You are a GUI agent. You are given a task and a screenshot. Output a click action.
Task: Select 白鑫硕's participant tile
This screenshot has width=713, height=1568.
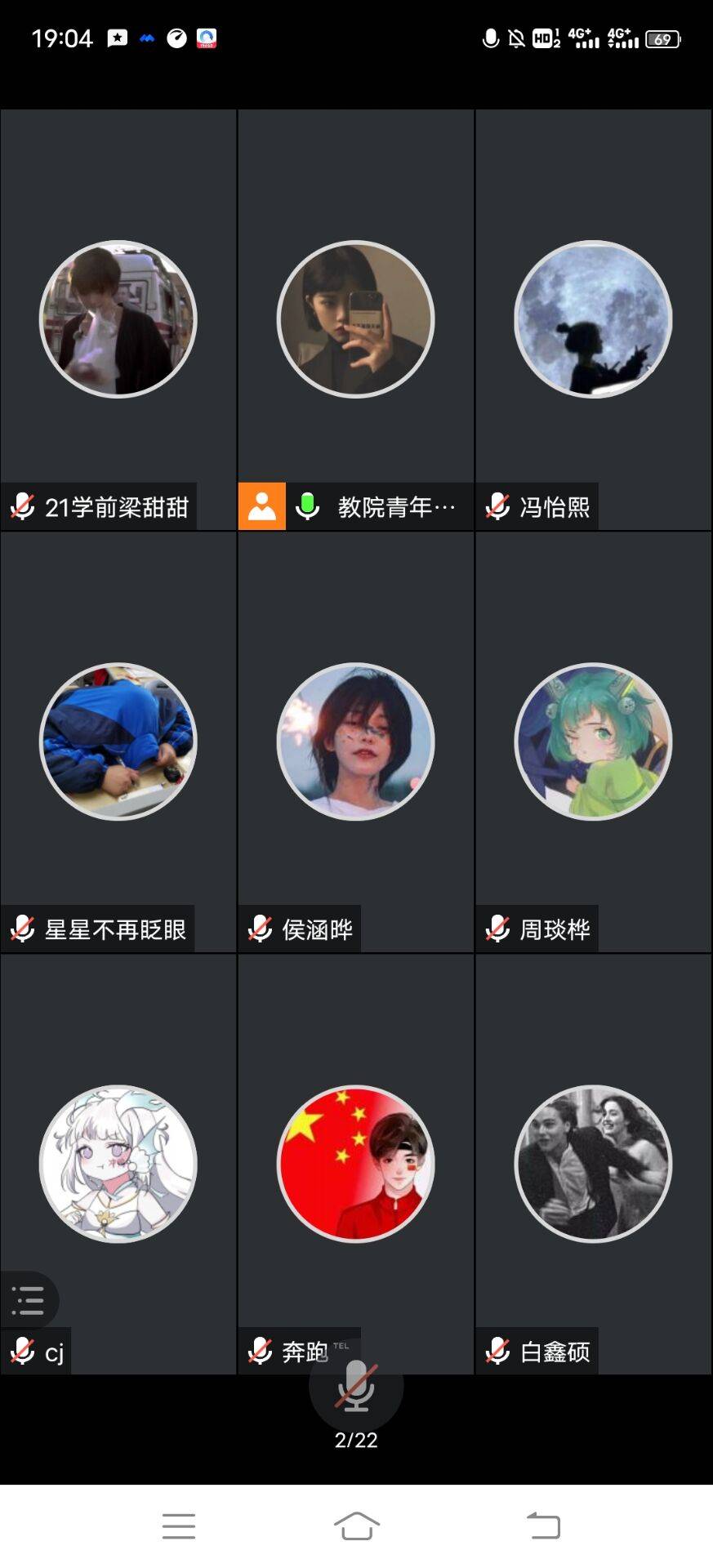[594, 1164]
